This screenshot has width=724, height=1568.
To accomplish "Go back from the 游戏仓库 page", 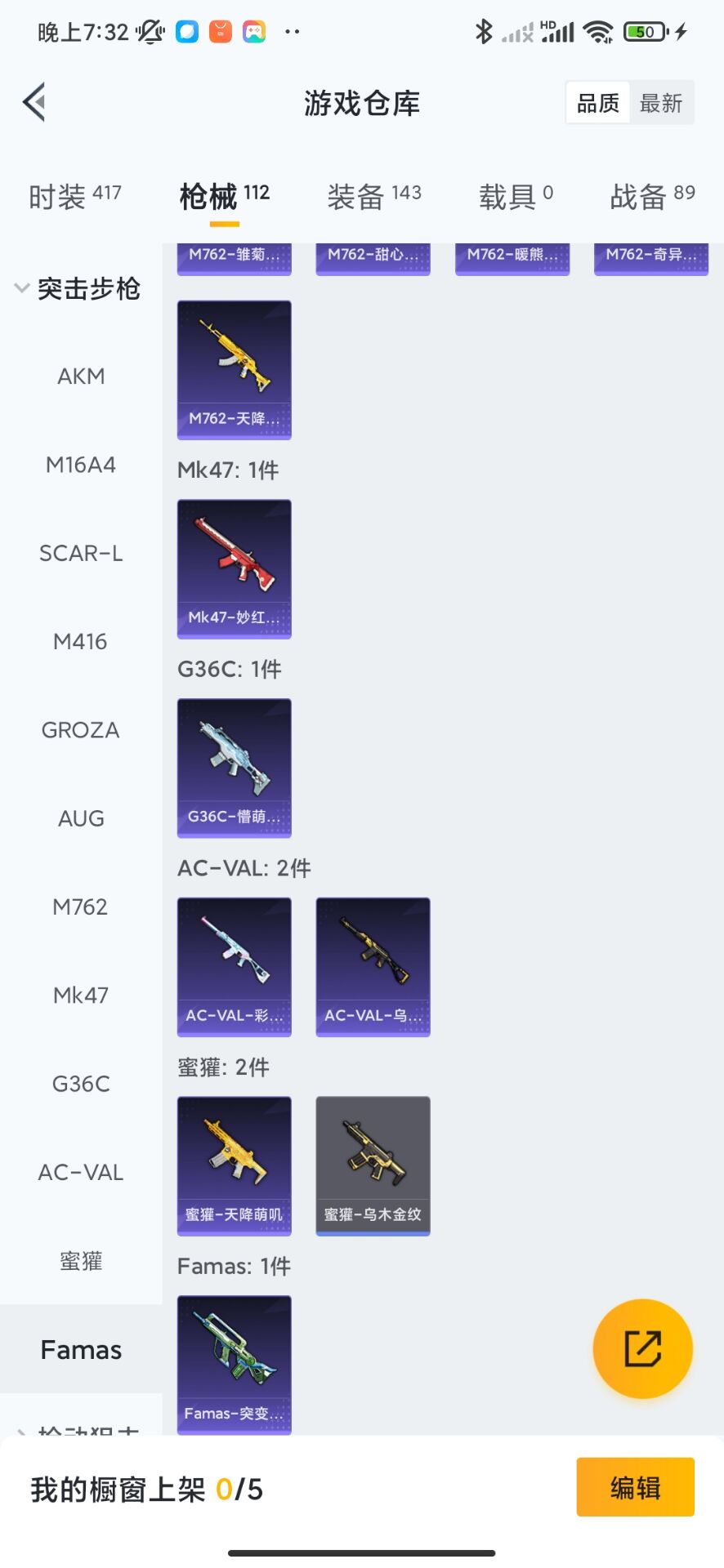I will pos(34,103).
